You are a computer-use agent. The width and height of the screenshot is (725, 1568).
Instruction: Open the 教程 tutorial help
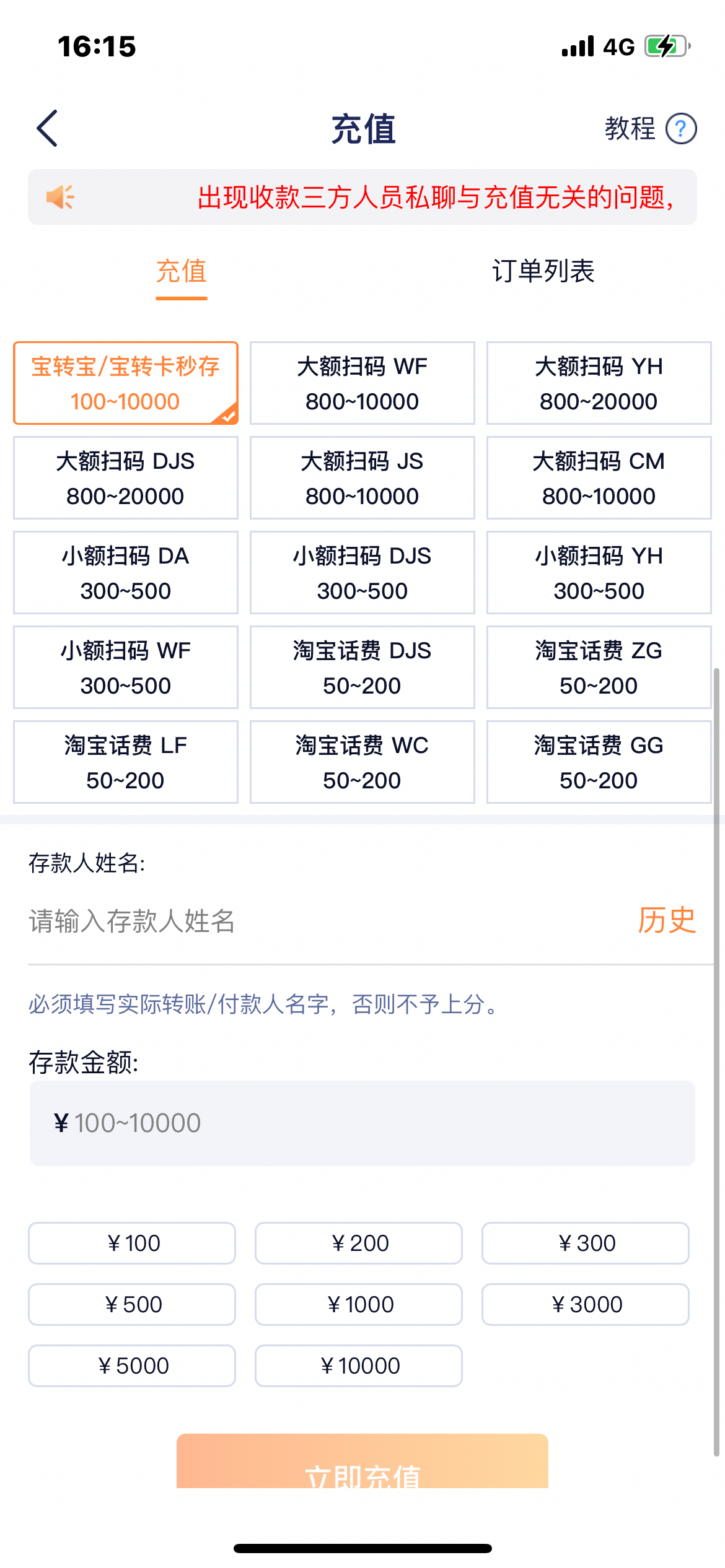pyautogui.click(x=651, y=129)
